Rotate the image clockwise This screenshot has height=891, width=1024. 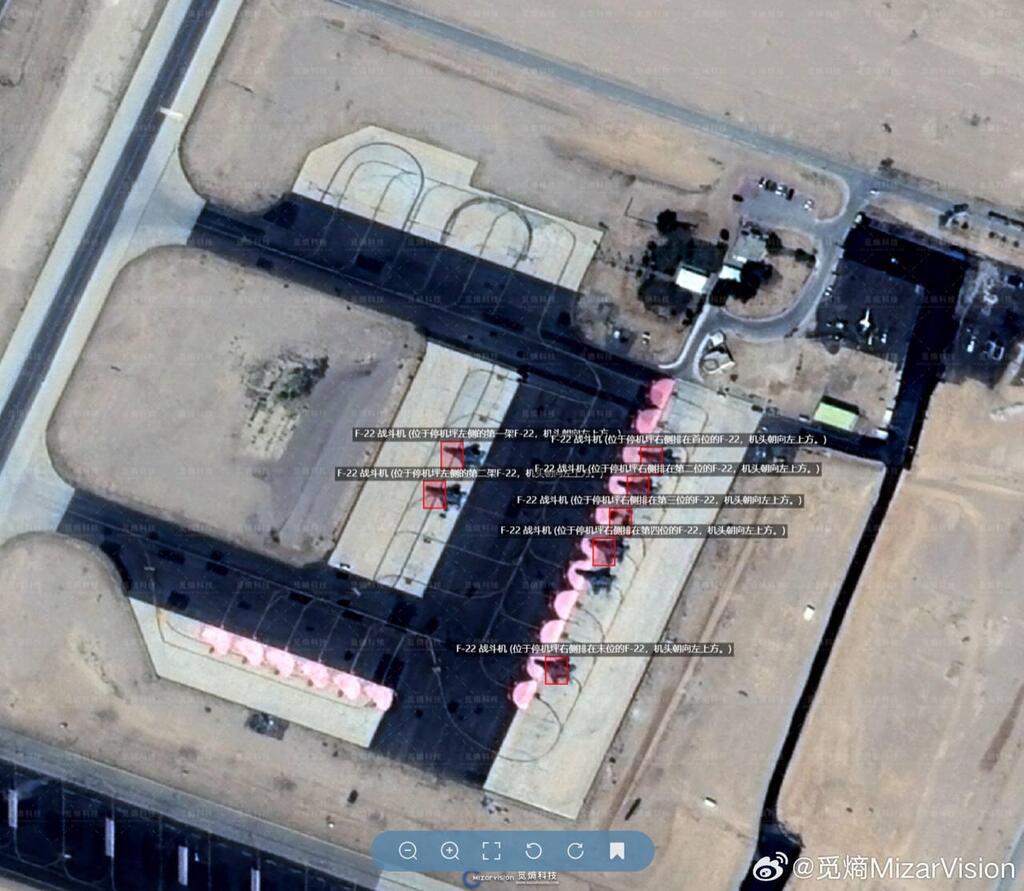[x=575, y=851]
